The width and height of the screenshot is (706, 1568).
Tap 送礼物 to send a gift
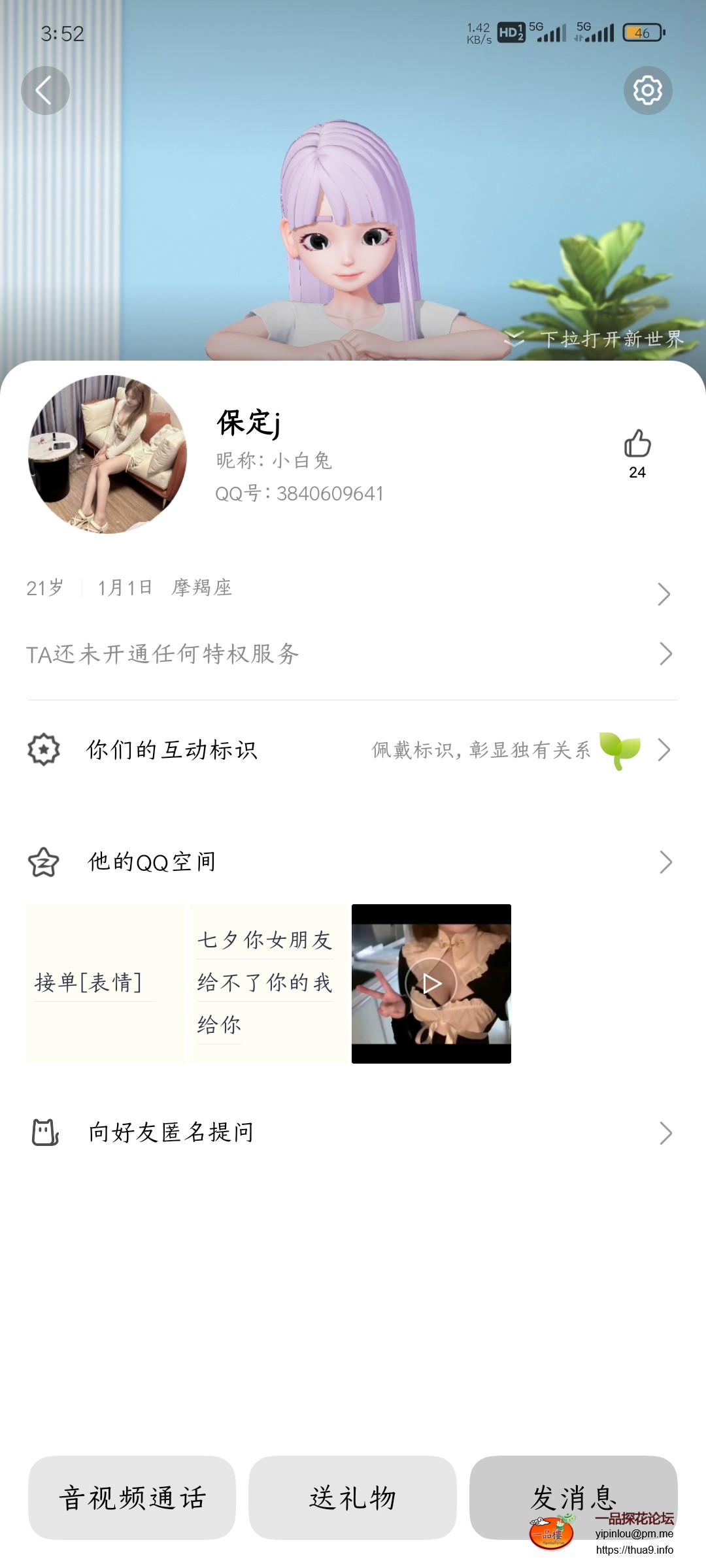353,1499
